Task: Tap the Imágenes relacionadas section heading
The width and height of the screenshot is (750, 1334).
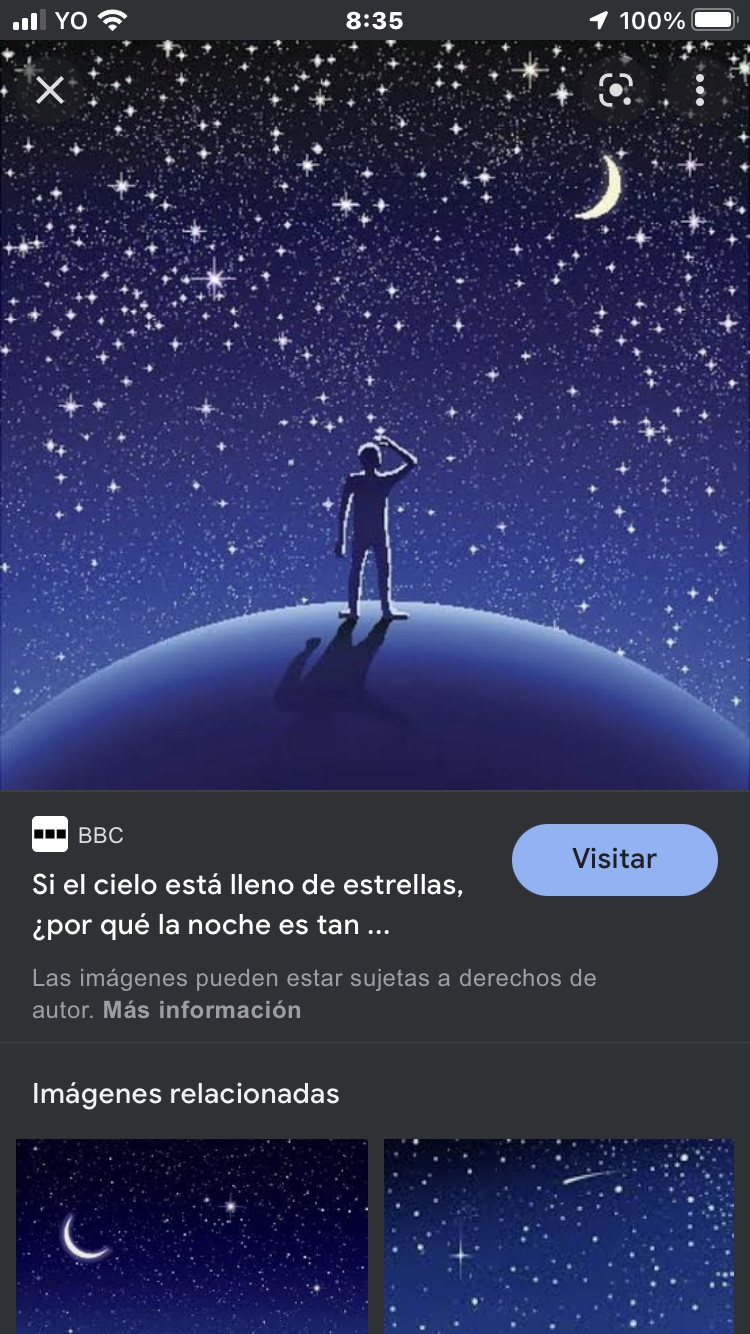Action: (x=187, y=1094)
